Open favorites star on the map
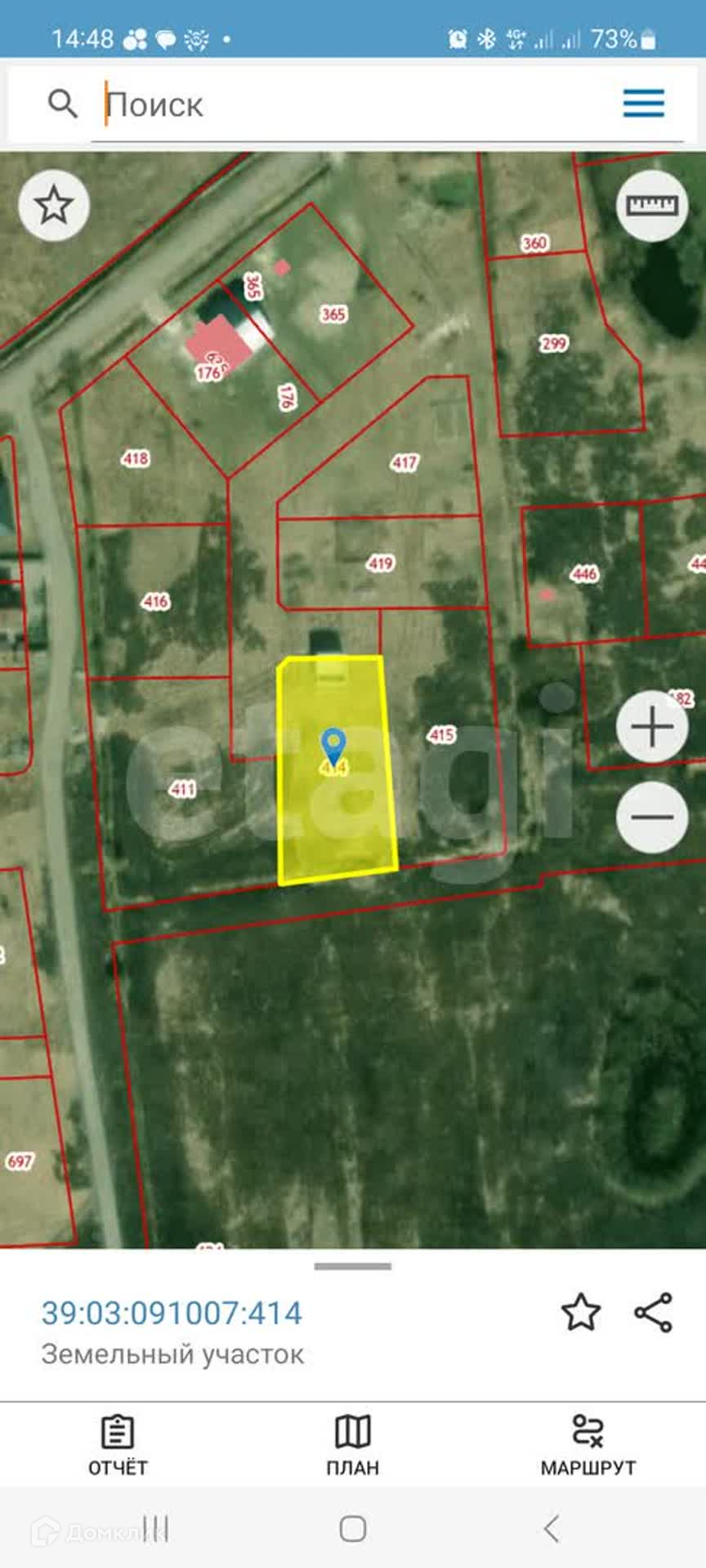Image resolution: width=706 pixels, height=1568 pixels. pos(54,205)
